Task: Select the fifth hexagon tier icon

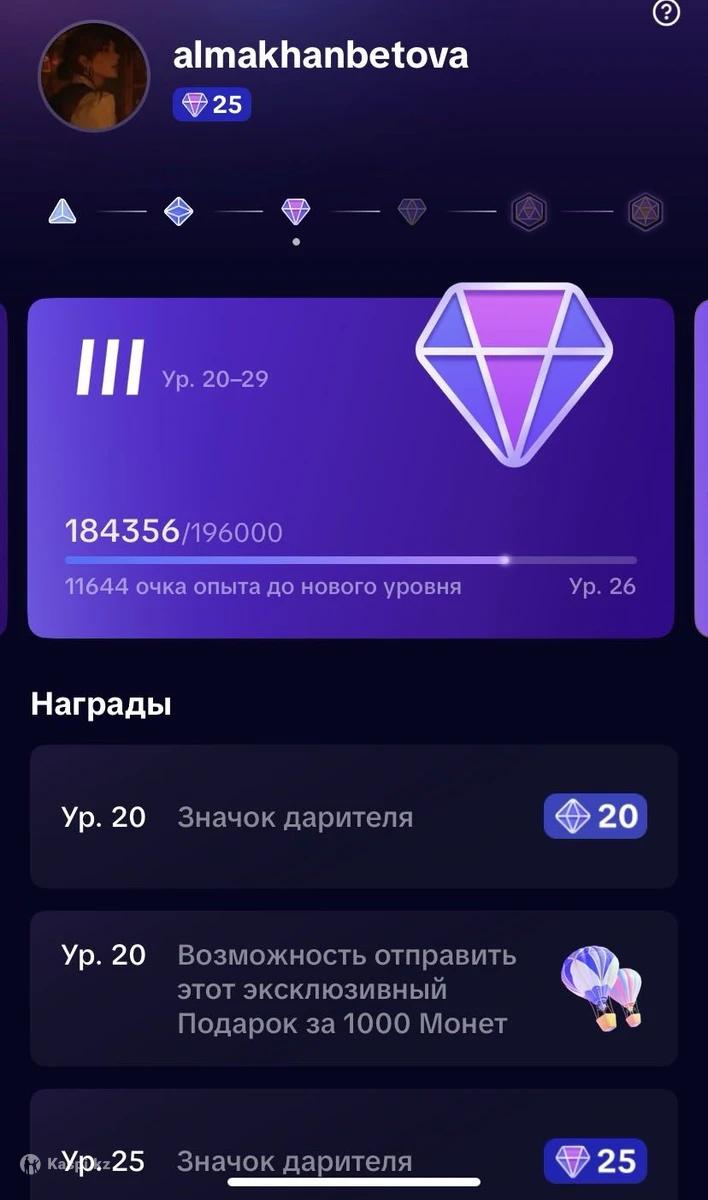Action: pos(529,211)
